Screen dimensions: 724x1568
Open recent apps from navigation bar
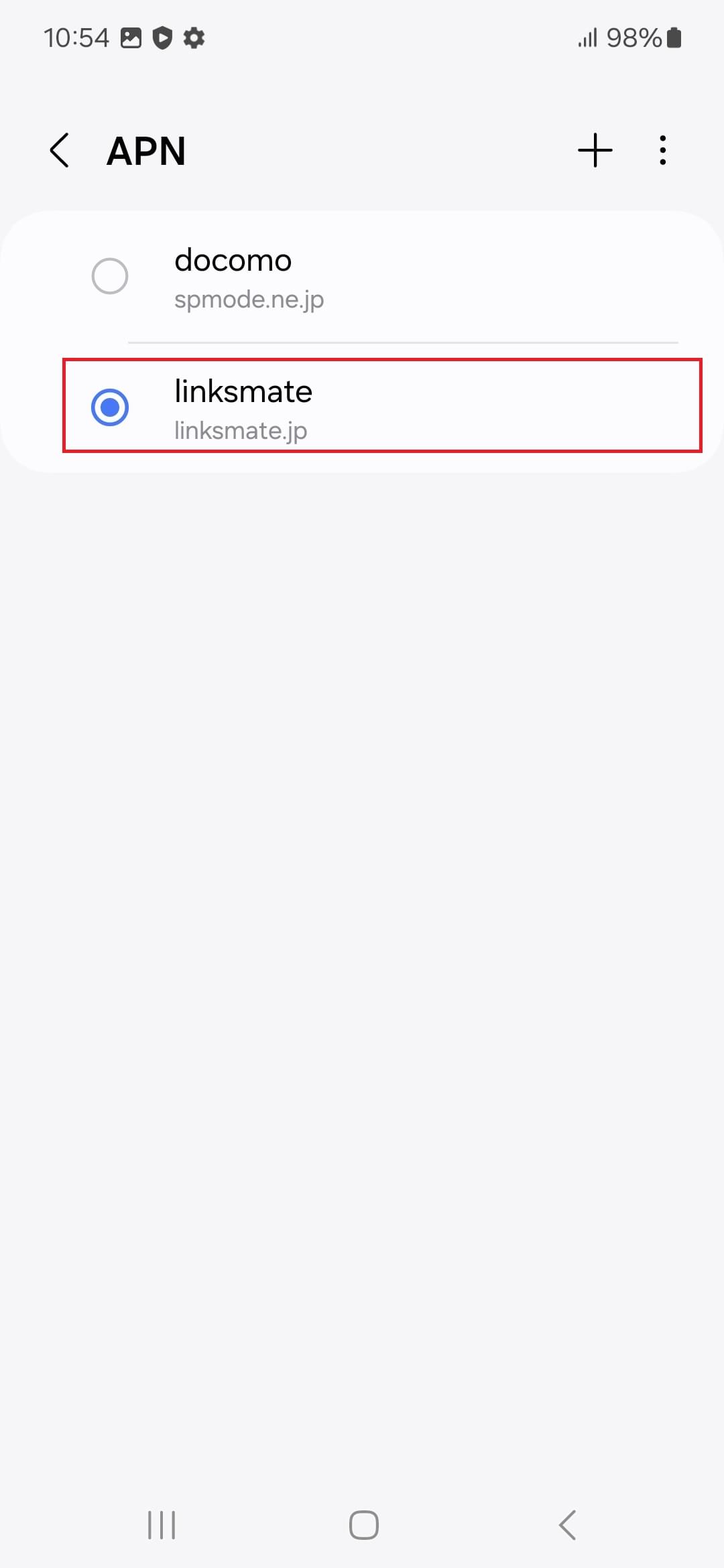162,1525
